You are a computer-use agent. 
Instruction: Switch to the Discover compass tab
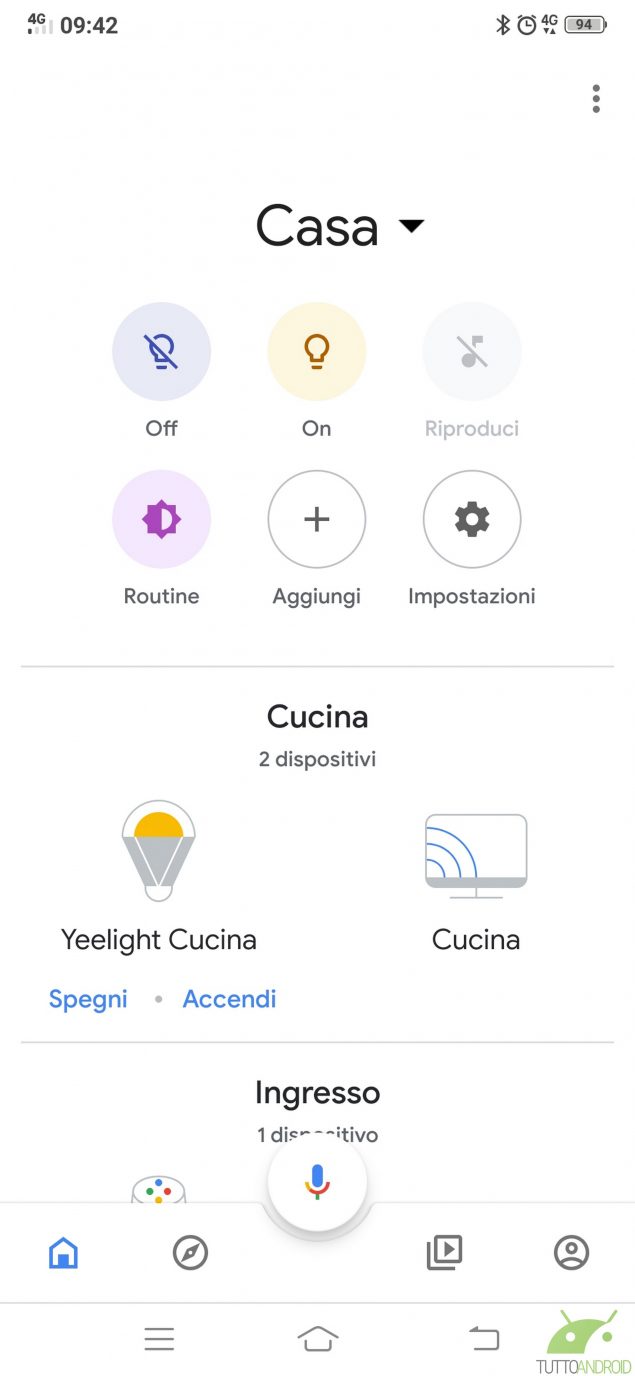[x=190, y=1252]
